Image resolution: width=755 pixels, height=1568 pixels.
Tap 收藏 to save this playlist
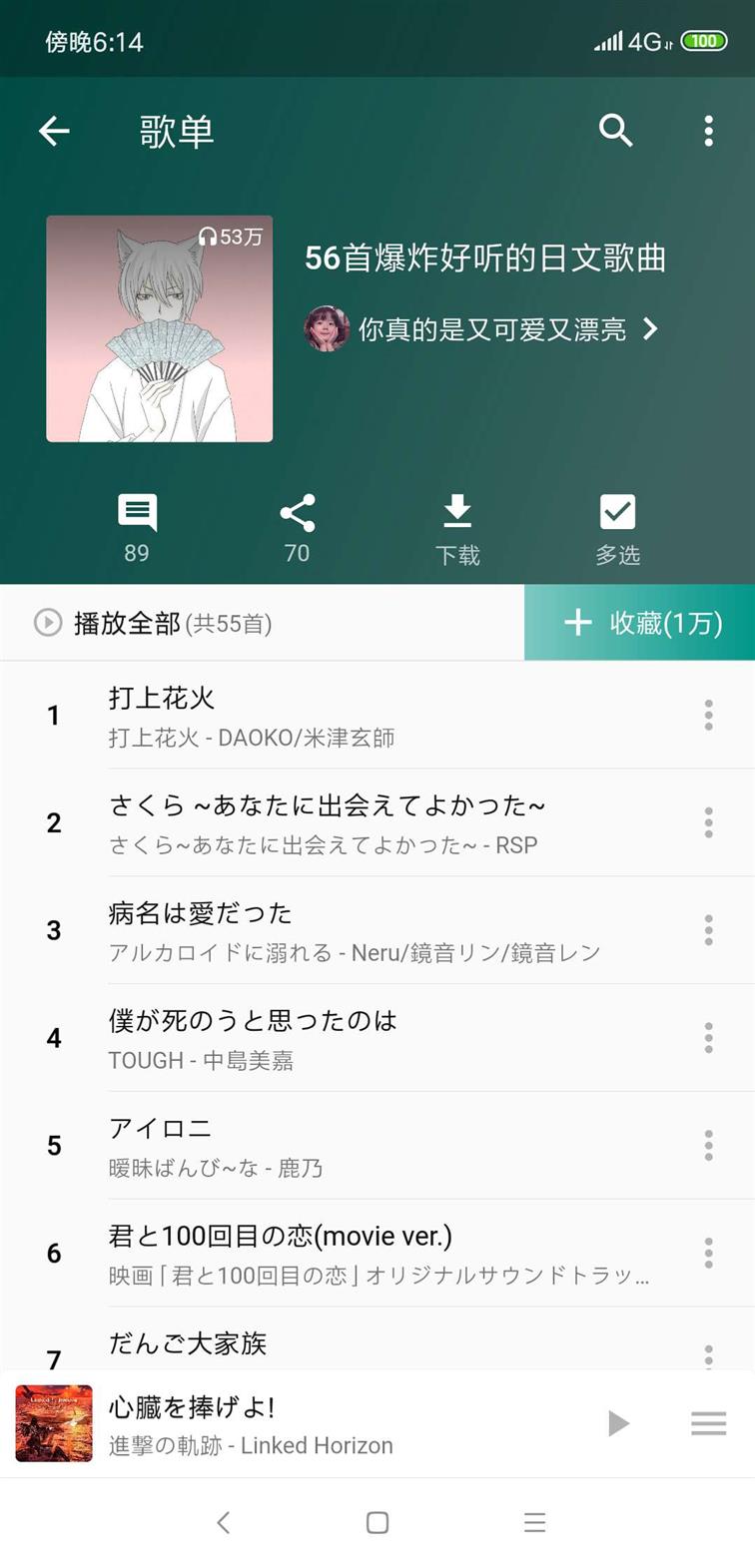(x=640, y=623)
